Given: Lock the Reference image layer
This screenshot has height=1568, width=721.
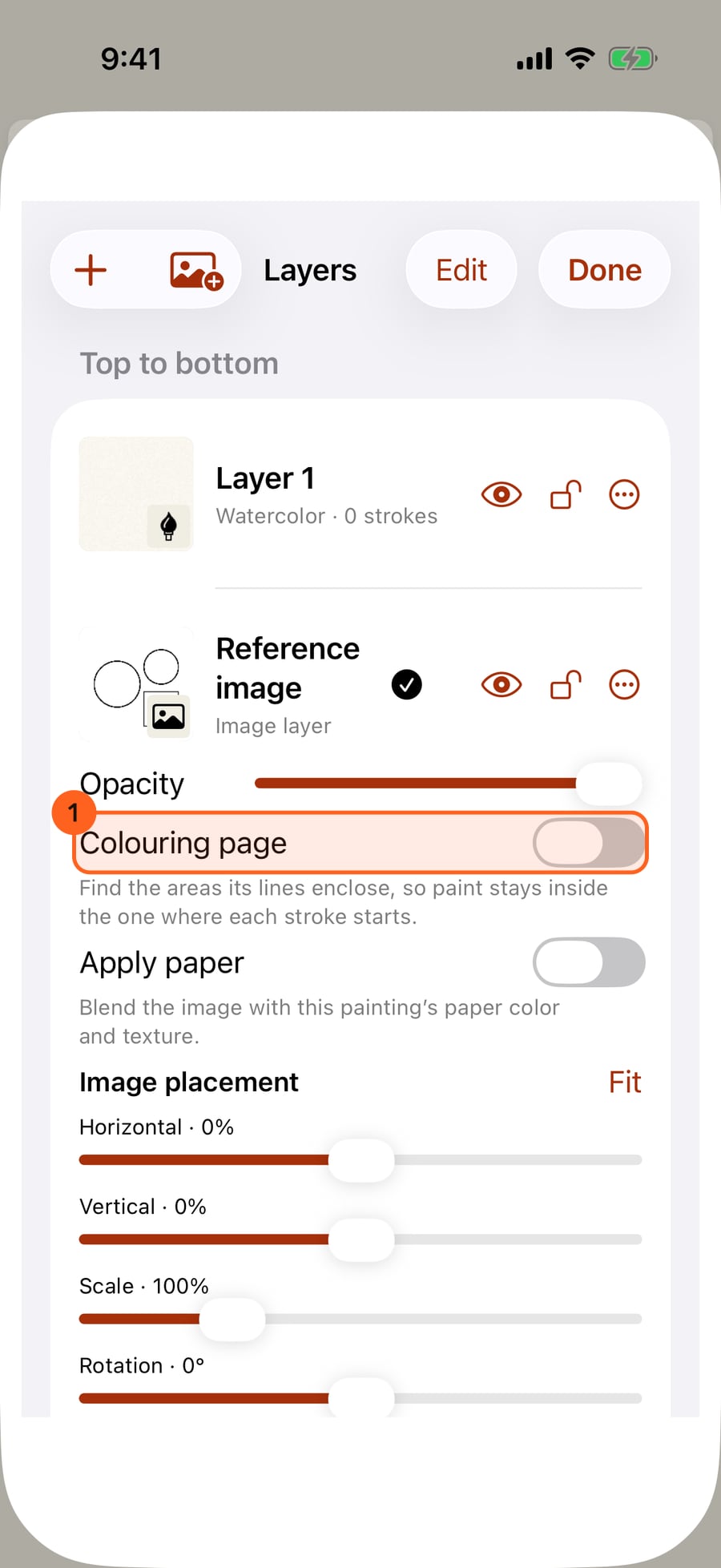Looking at the screenshot, I should [x=566, y=685].
